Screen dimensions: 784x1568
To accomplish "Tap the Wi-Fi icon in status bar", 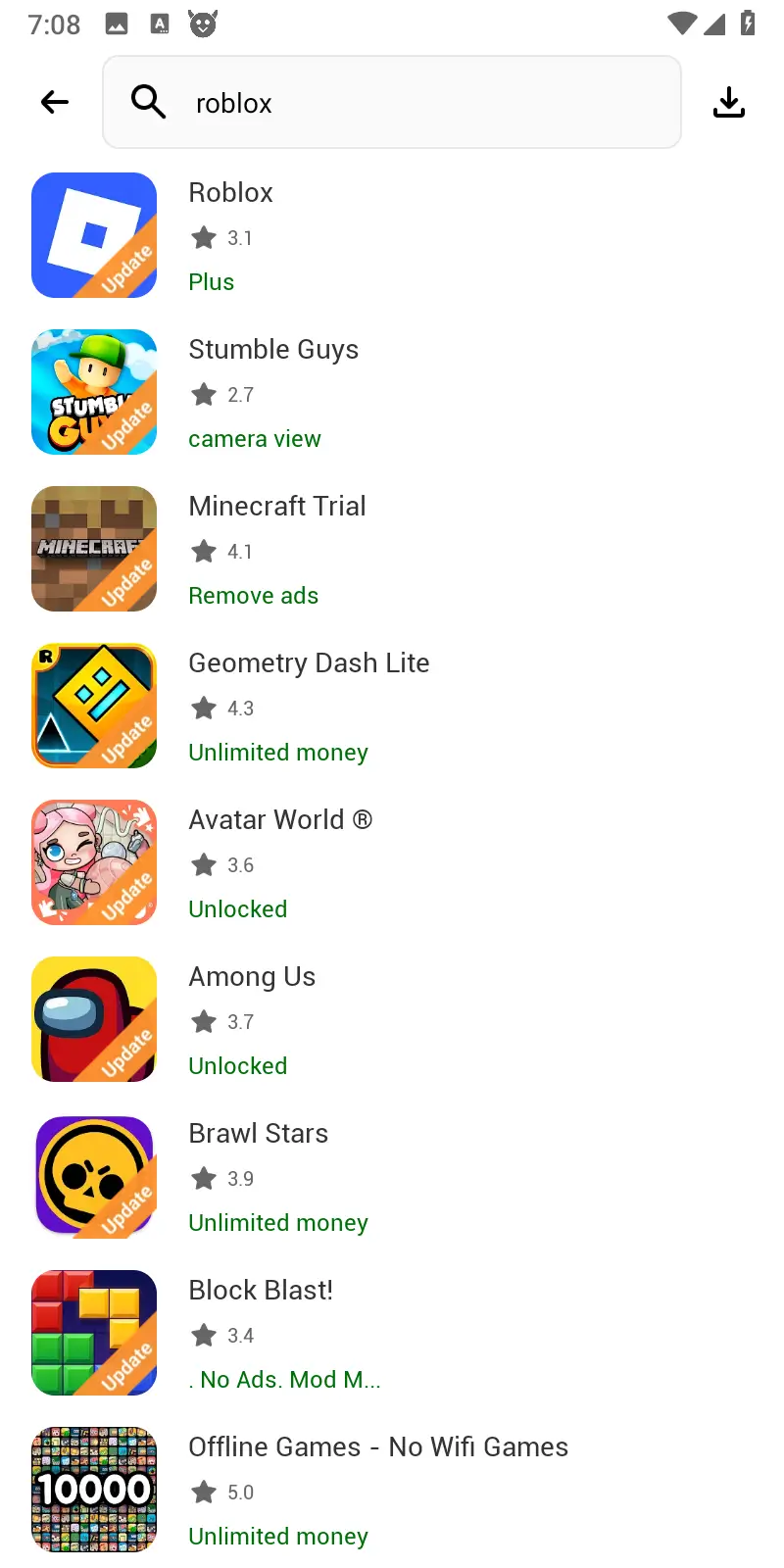I will pos(680,24).
